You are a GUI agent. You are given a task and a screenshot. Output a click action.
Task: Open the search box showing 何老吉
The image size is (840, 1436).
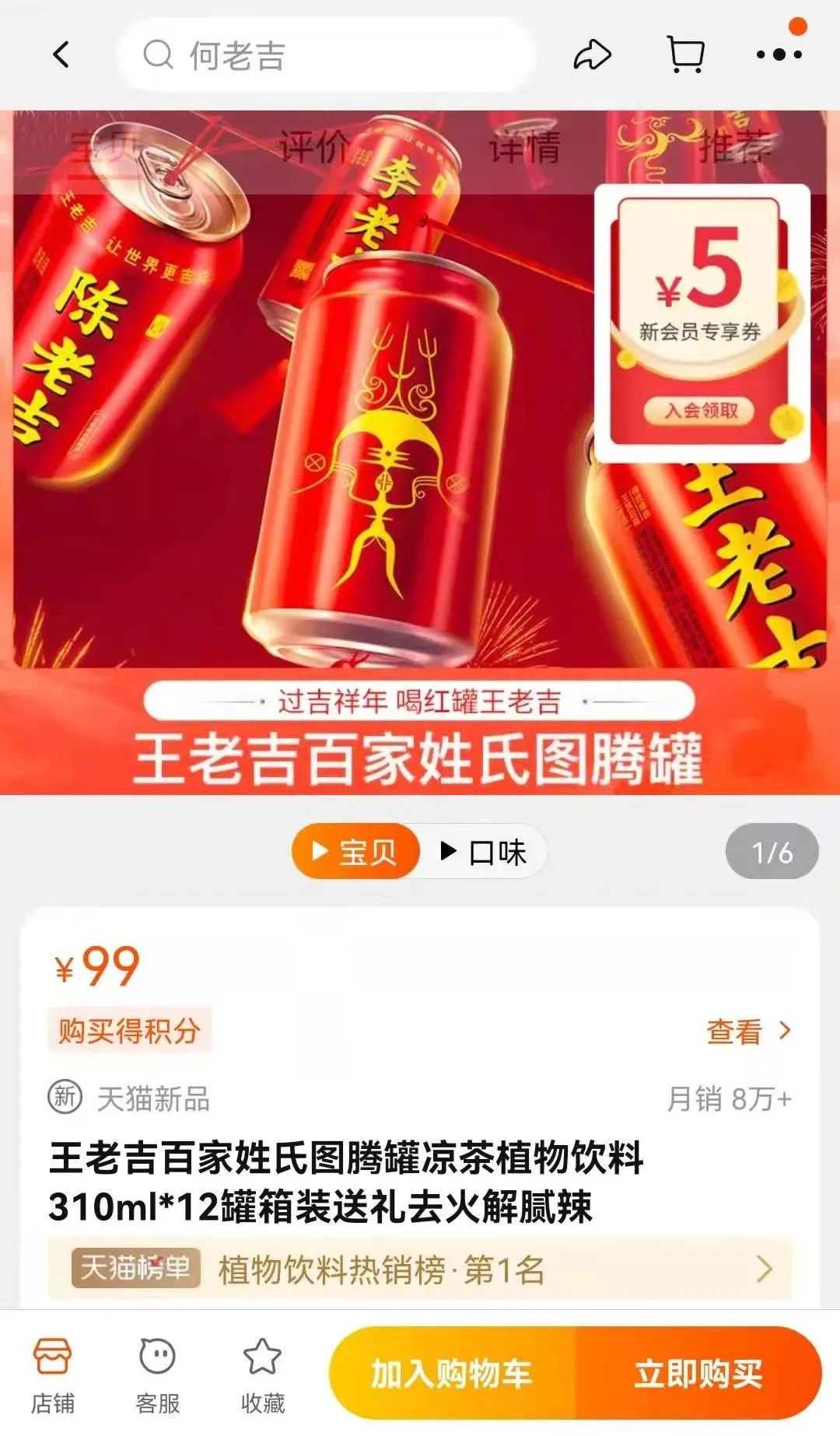click(x=327, y=55)
